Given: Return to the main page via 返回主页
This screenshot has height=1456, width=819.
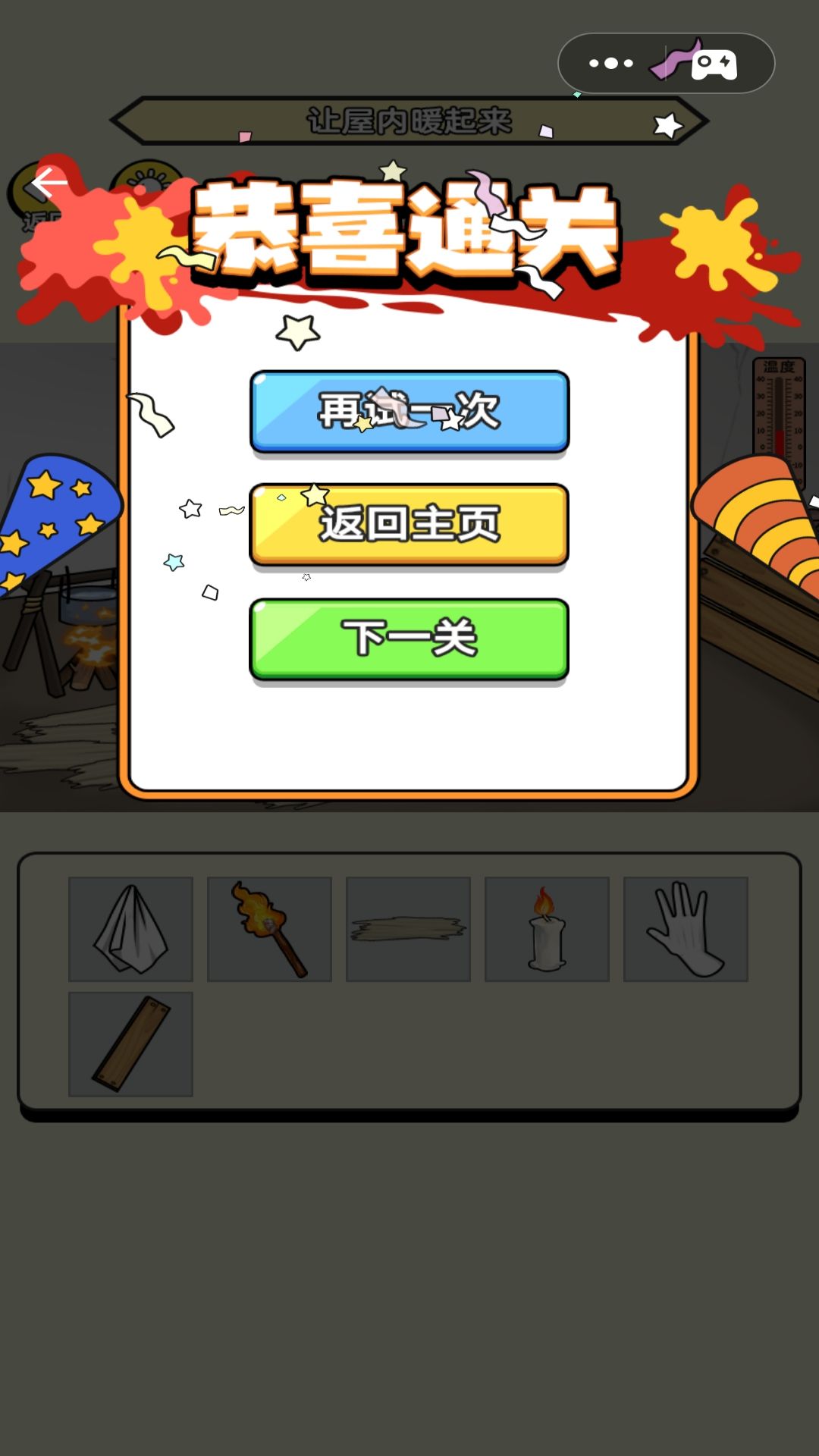Looking at the screenshot, I should click(x=409, y=524).
